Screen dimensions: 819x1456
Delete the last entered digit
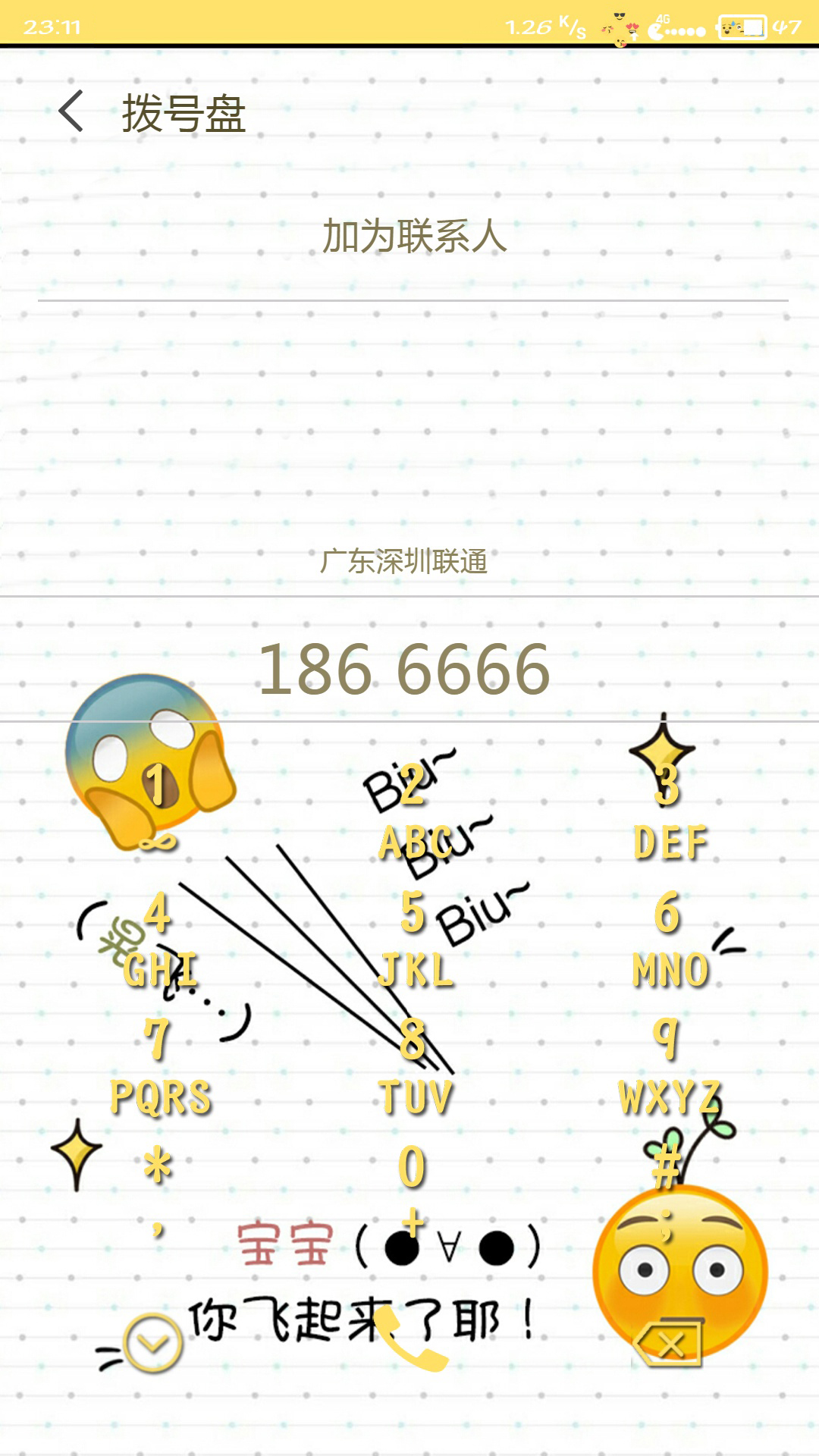pos(668,1344)
